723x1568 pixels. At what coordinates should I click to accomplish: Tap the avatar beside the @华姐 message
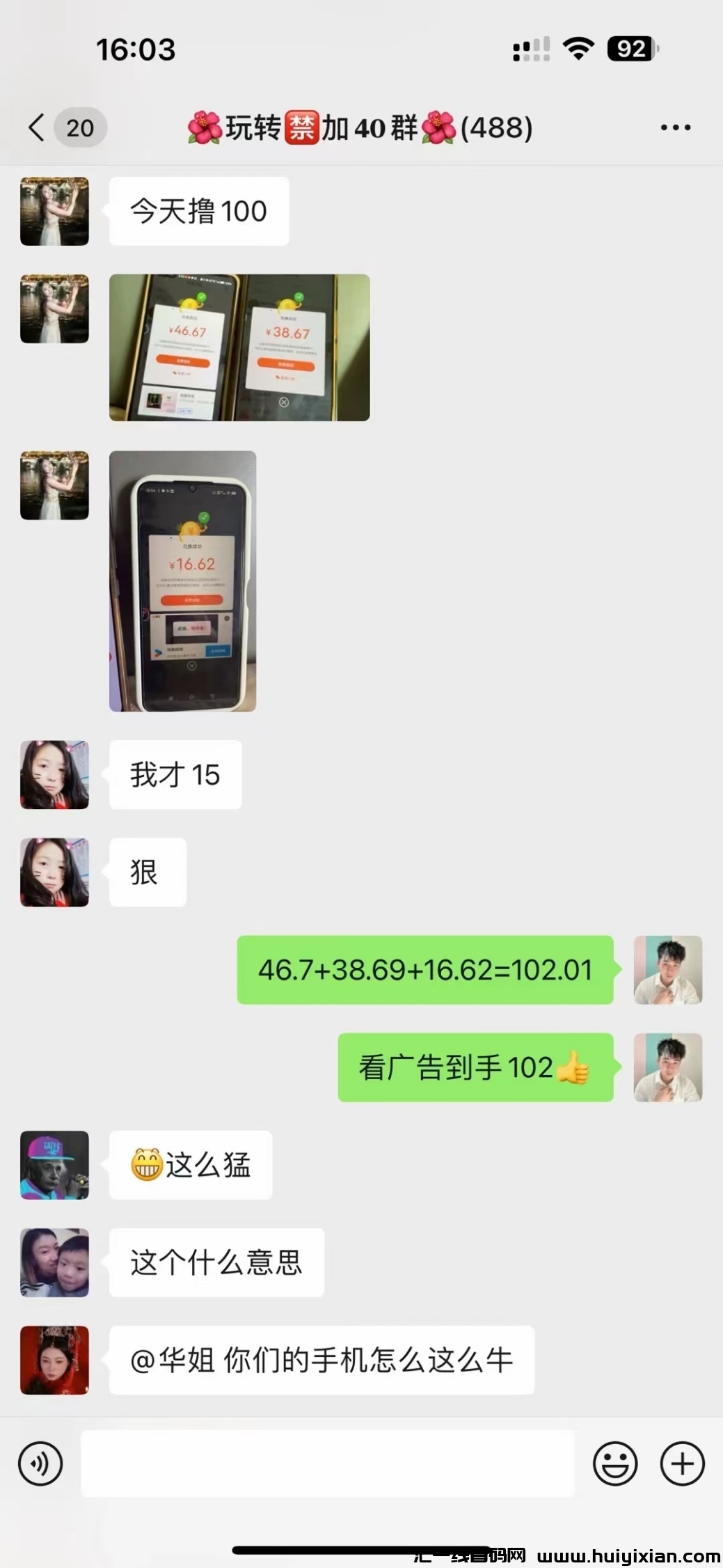click(x=54, y=1360)
